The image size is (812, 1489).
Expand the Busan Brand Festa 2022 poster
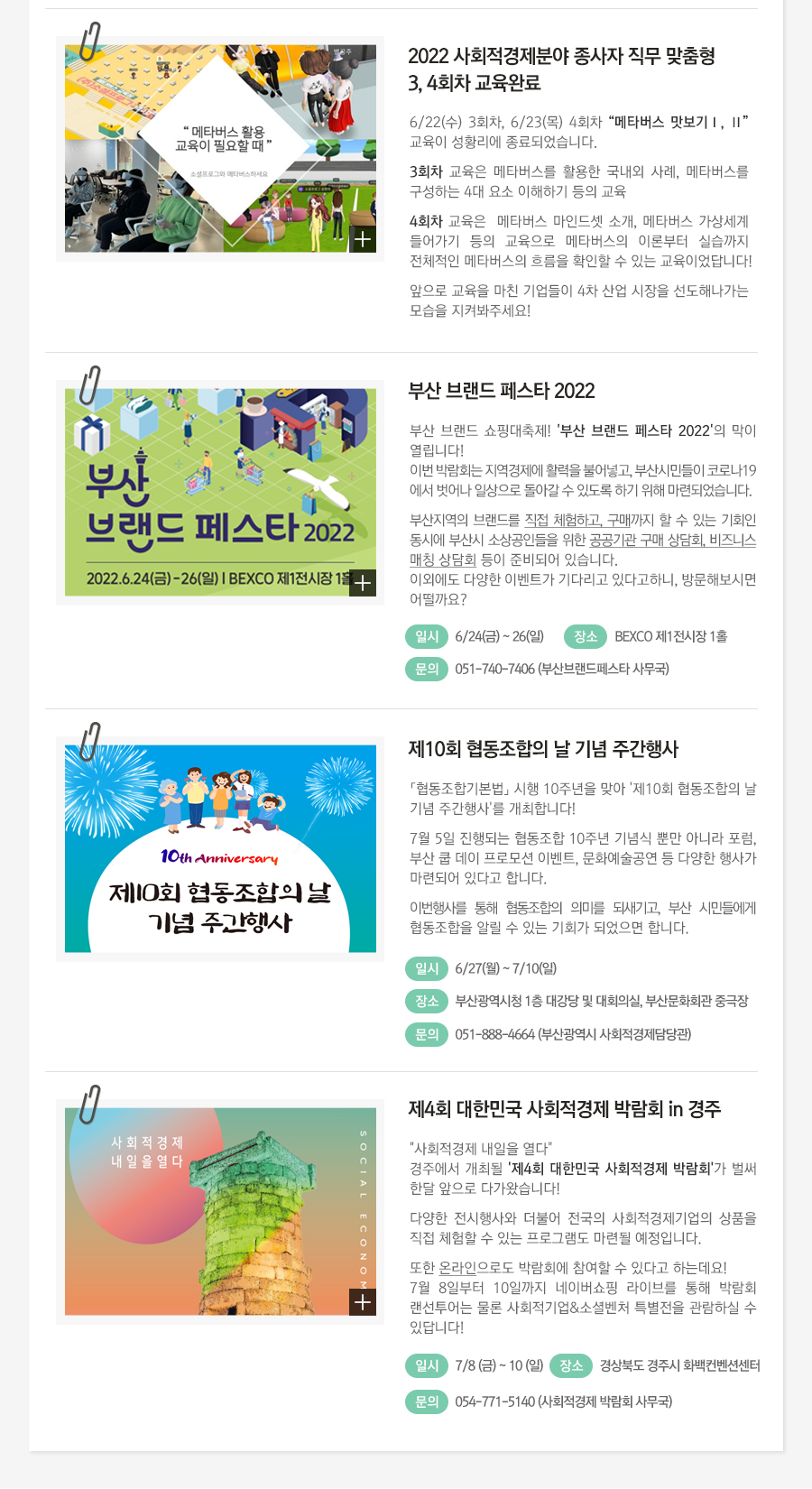[x=363, y=583]
